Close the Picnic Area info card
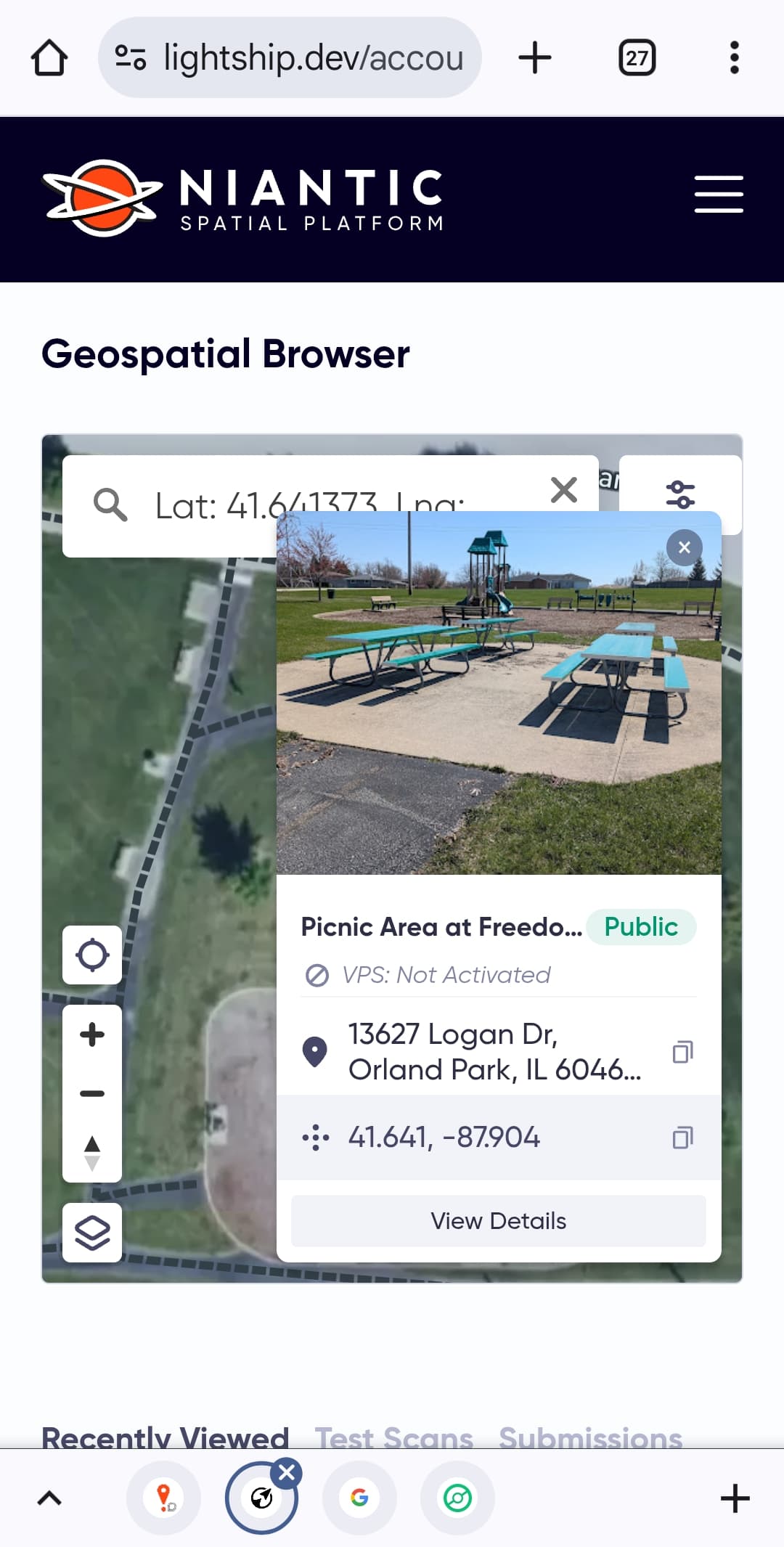This screenshot has height=1547, width=784. click(x=684, y=547)
